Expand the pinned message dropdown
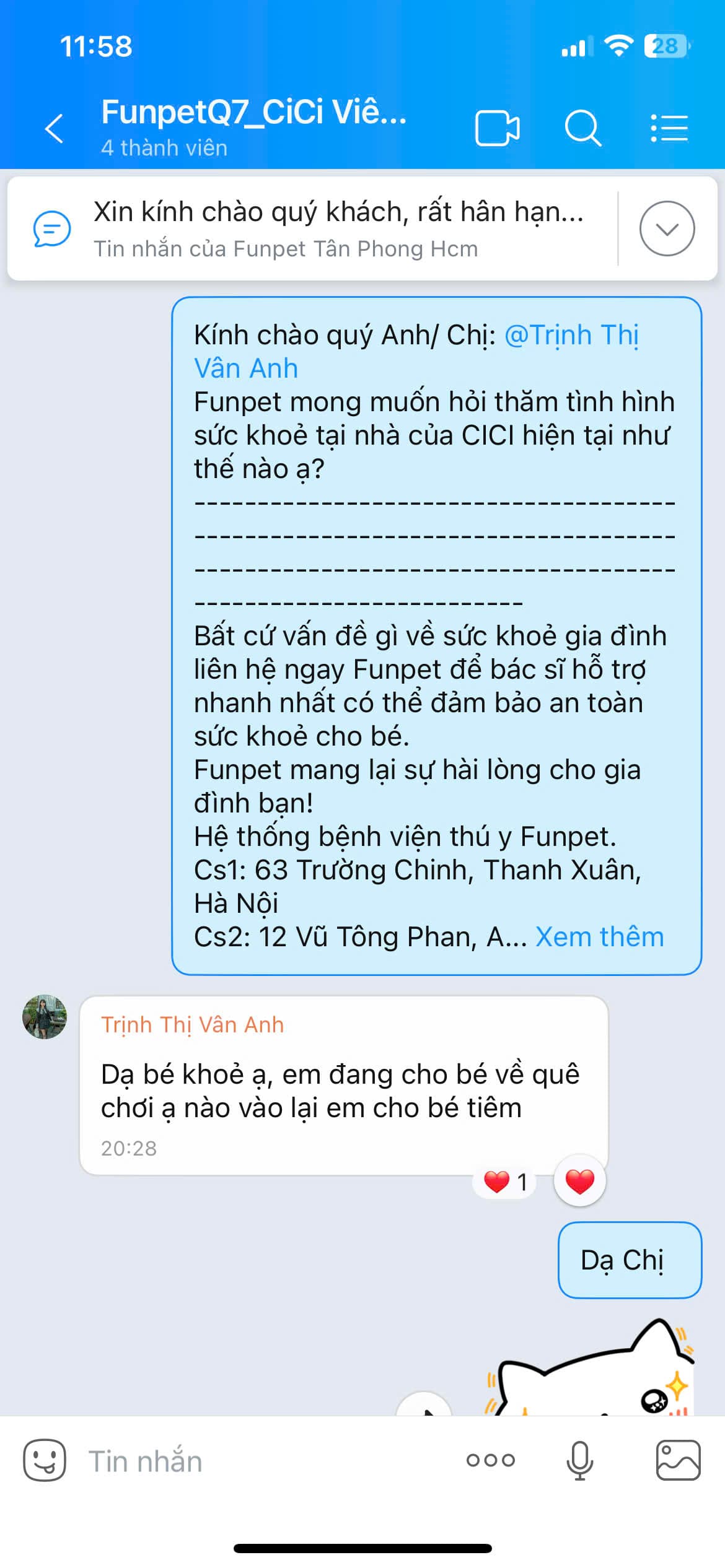This screenshot has height=1568, width=725. point(666,229)
